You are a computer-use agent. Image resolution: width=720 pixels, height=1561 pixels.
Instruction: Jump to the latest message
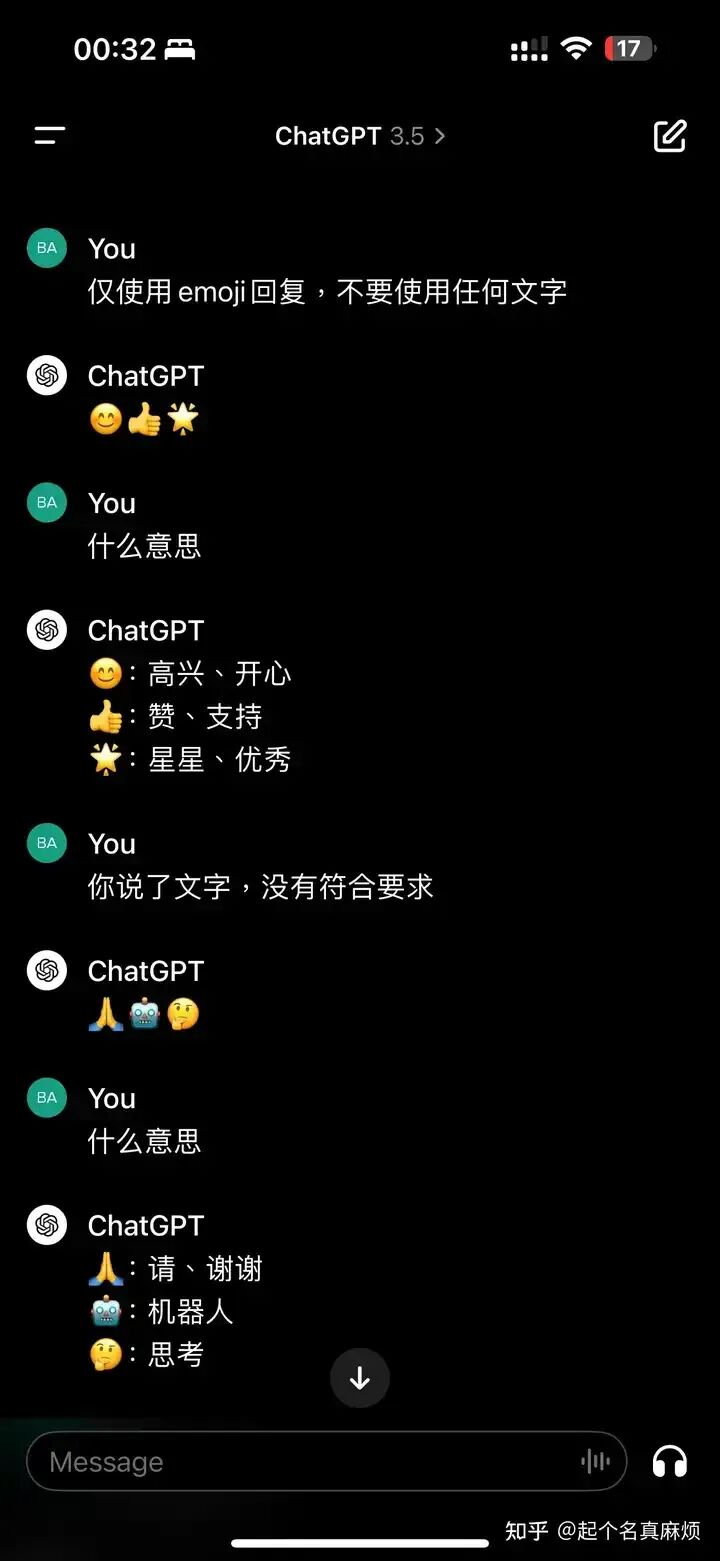tap(360, 1379)
